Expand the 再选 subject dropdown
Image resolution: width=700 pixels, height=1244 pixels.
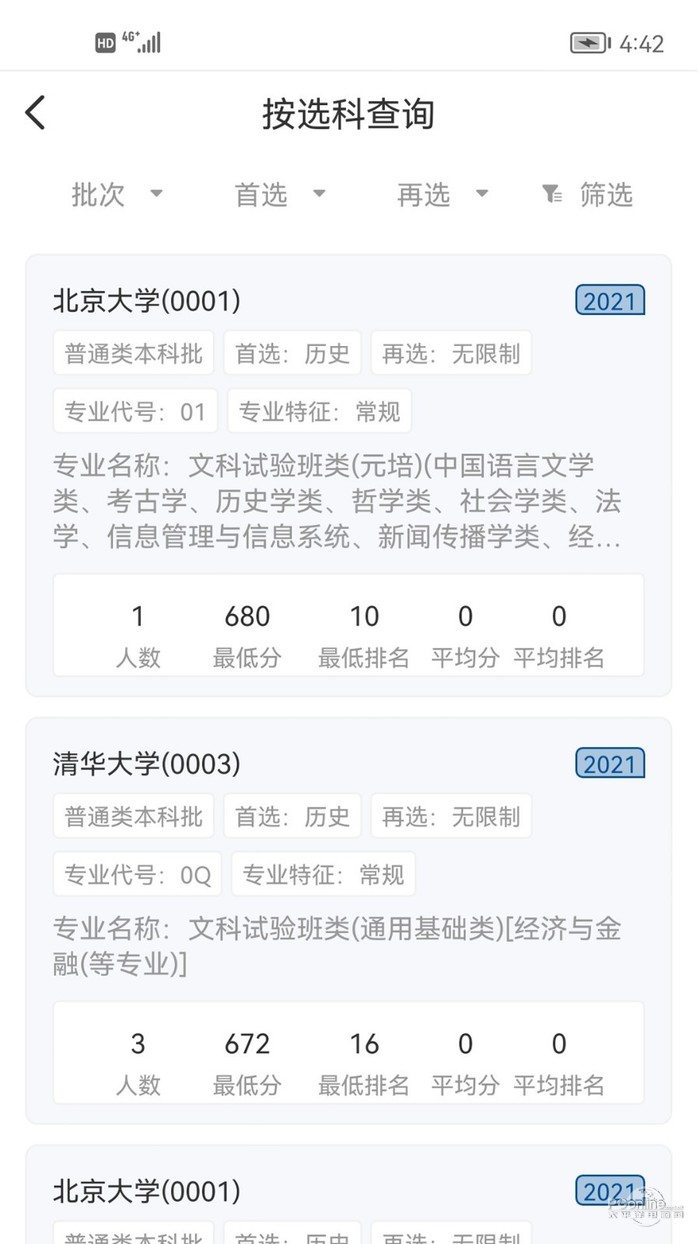click(442, 195)
